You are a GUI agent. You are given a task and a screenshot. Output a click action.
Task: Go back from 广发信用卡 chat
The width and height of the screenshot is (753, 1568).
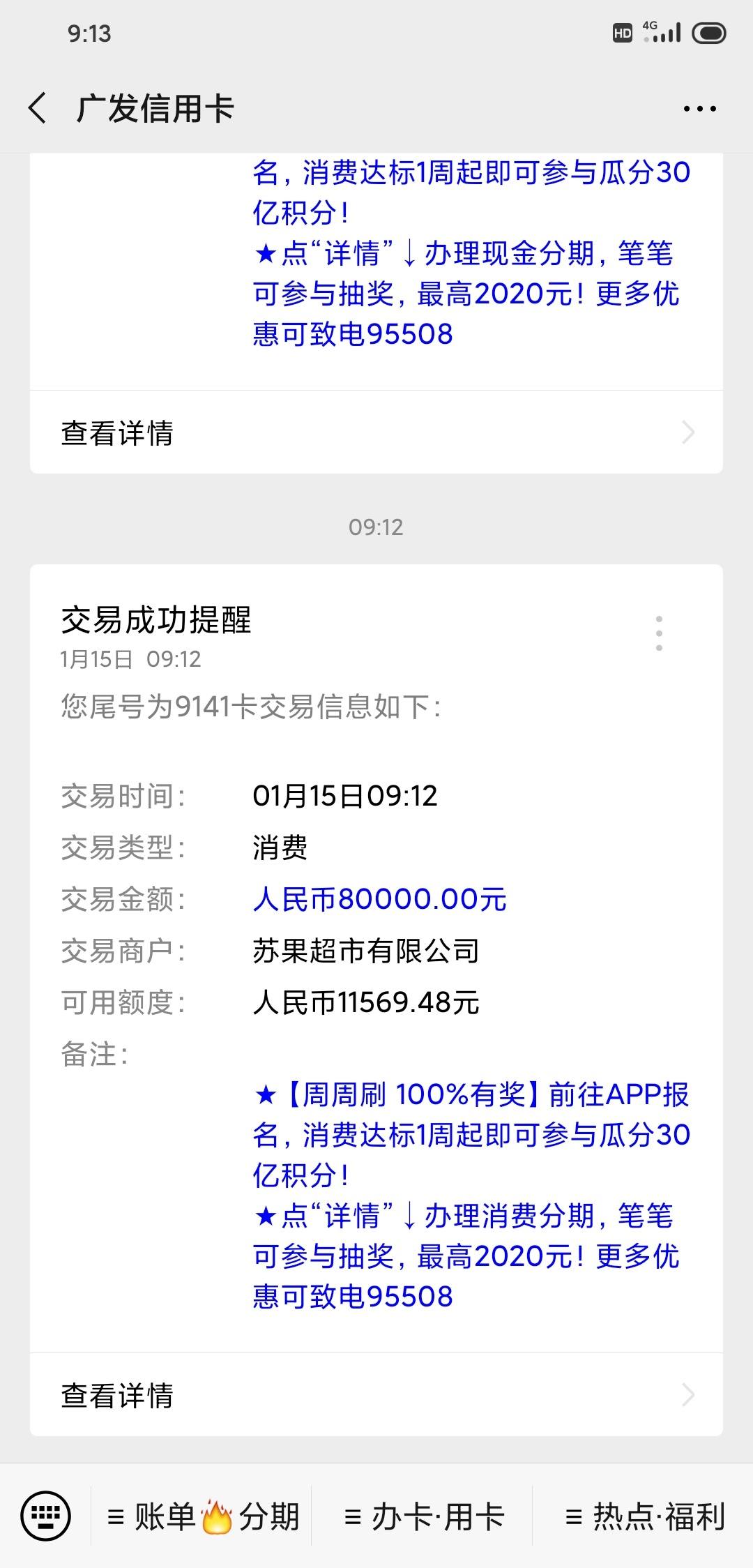click(38, 109)
